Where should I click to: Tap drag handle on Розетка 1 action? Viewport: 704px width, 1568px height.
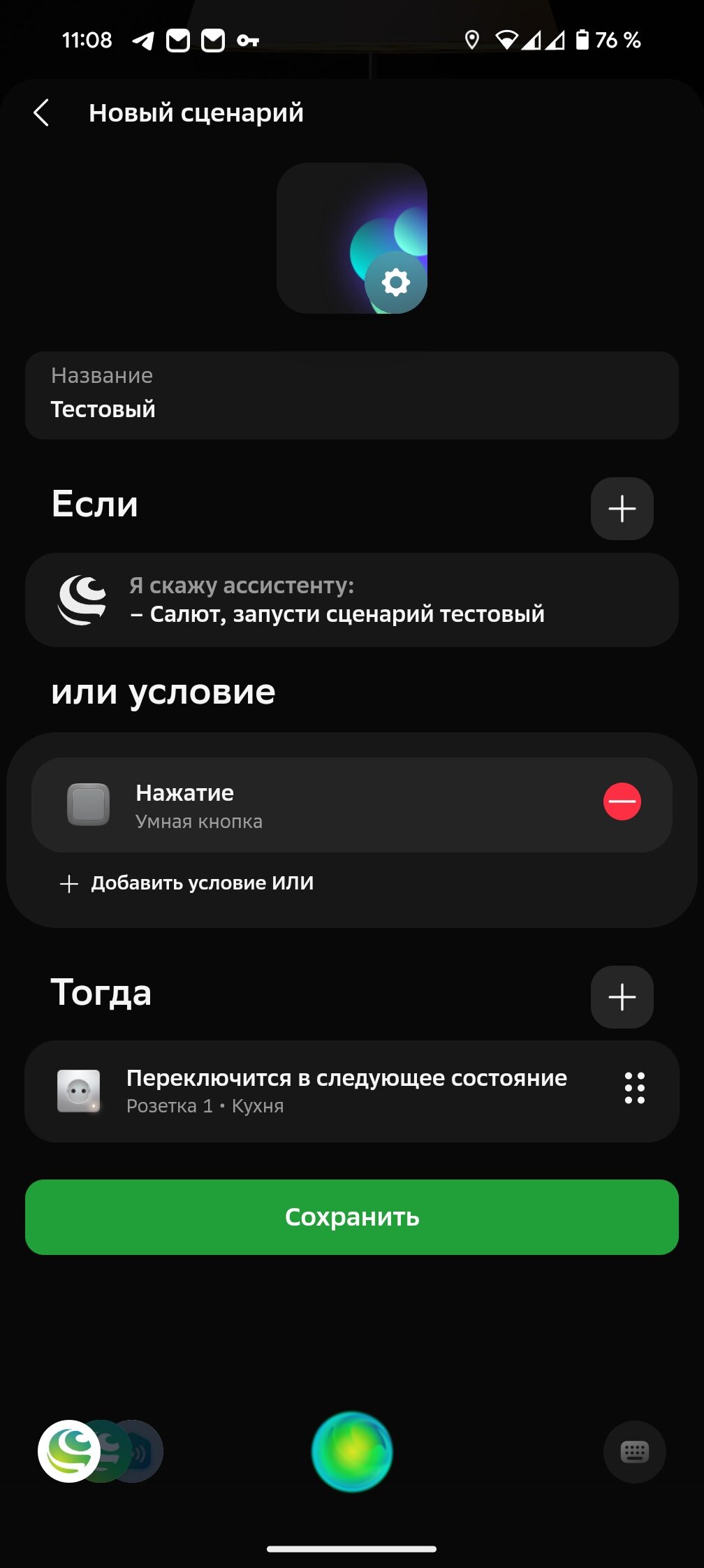coord(634,1088)
